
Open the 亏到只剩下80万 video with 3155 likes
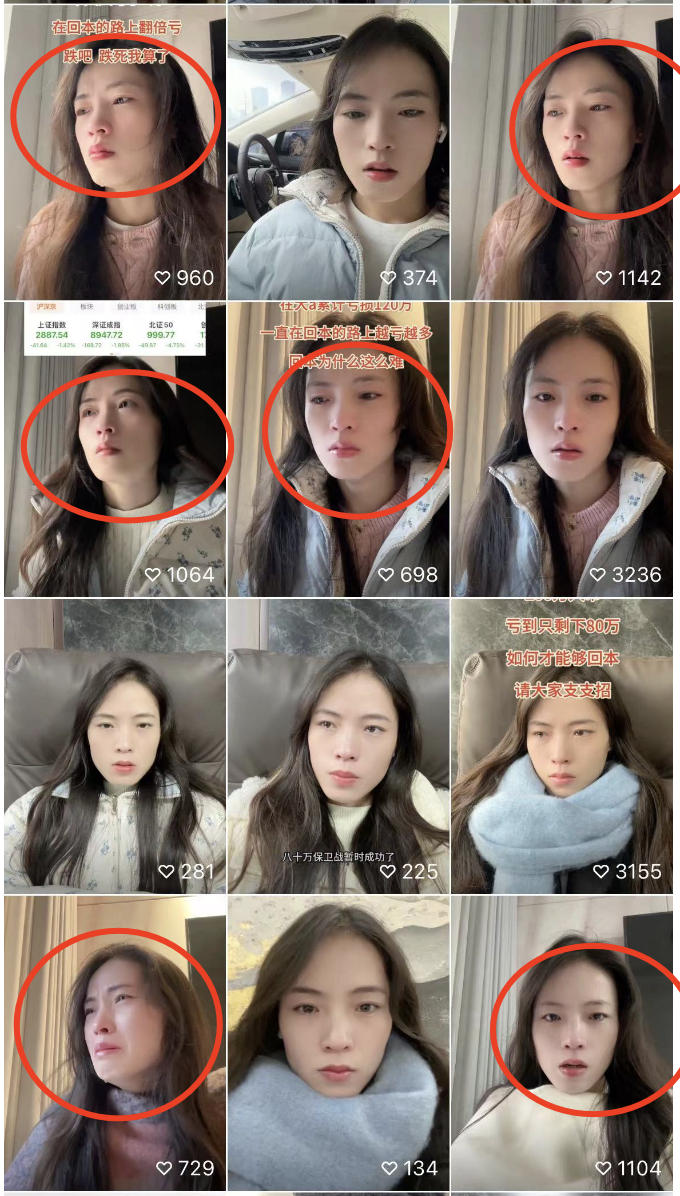(562, 745)
